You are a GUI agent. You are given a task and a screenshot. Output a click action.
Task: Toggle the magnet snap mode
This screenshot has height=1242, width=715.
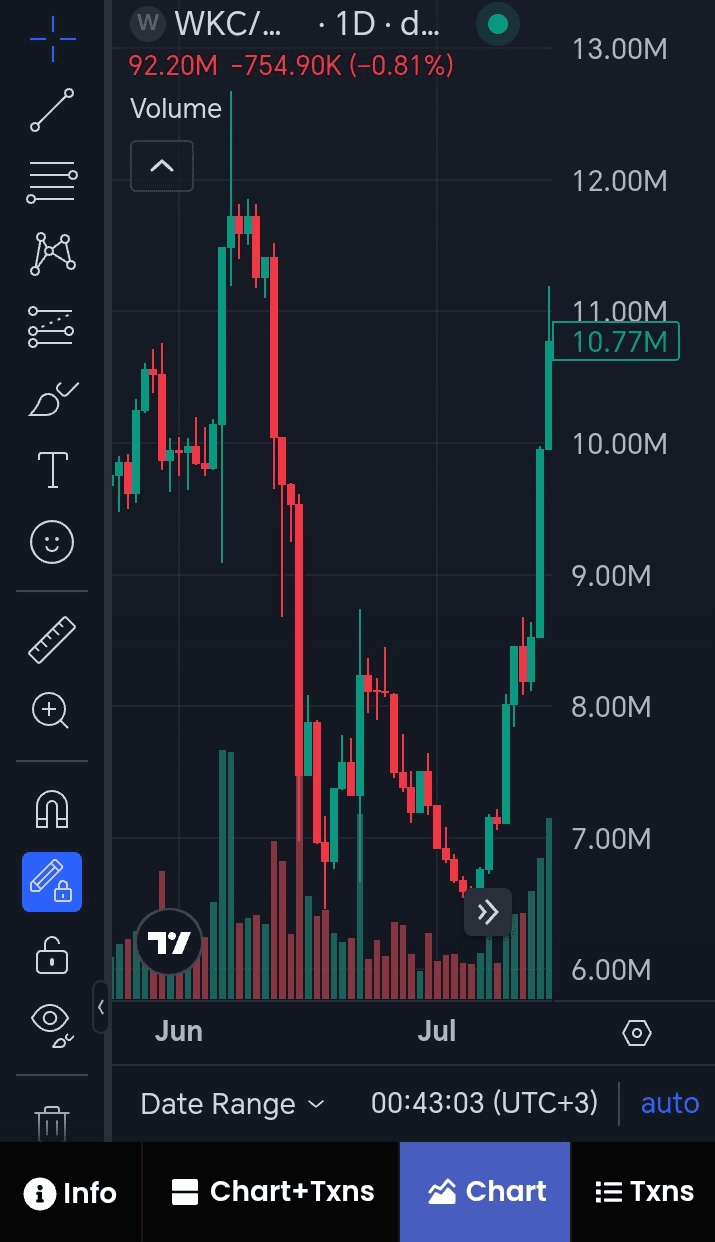52,809
